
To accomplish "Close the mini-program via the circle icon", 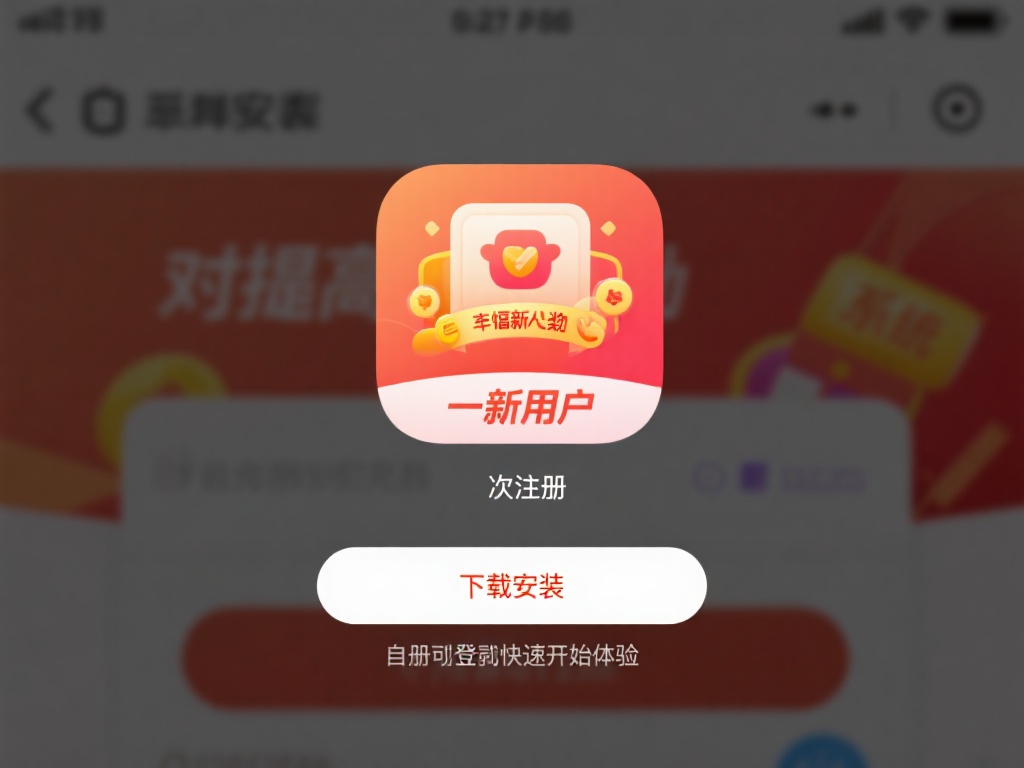I will [x=957, y=110].
